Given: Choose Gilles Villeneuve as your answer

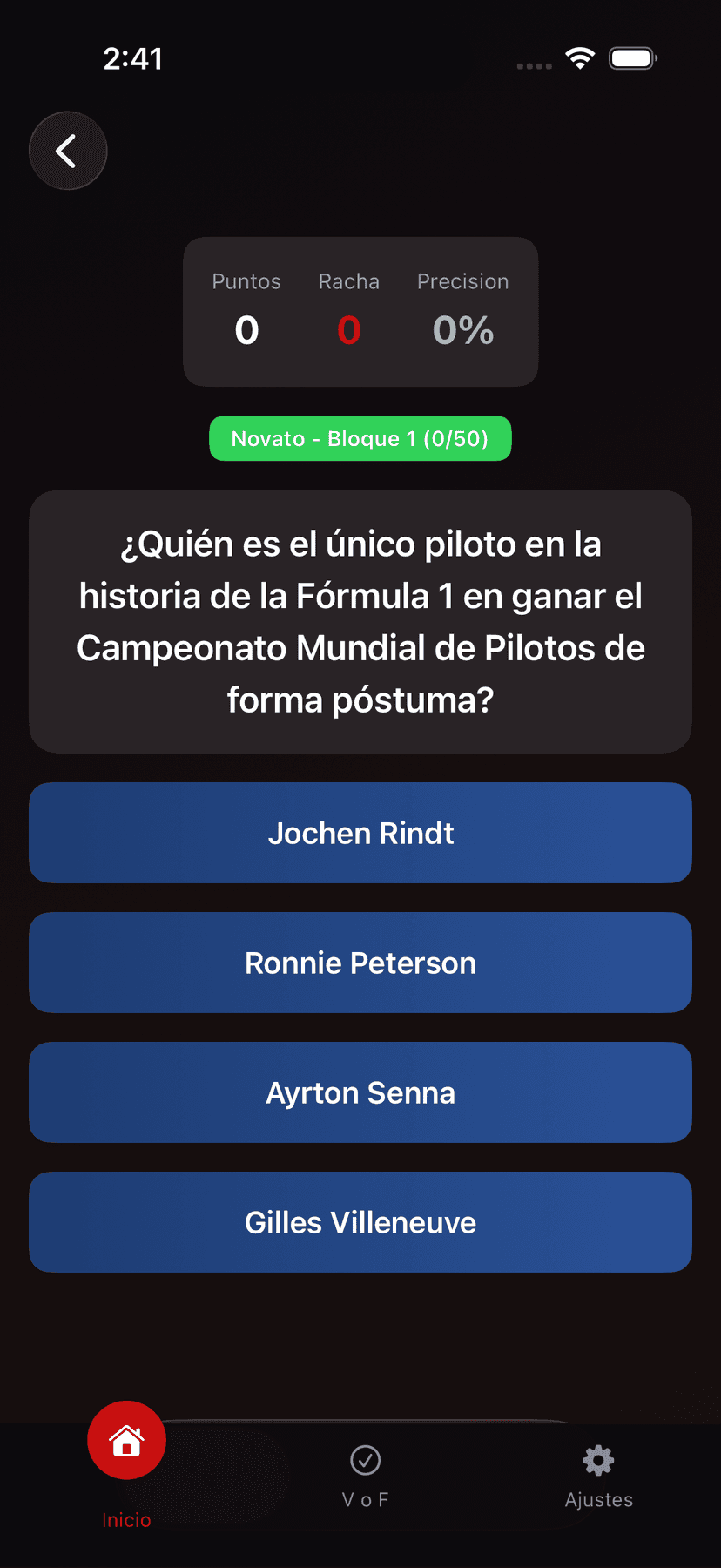Looking at the screenshot, I should (360, 1221).
